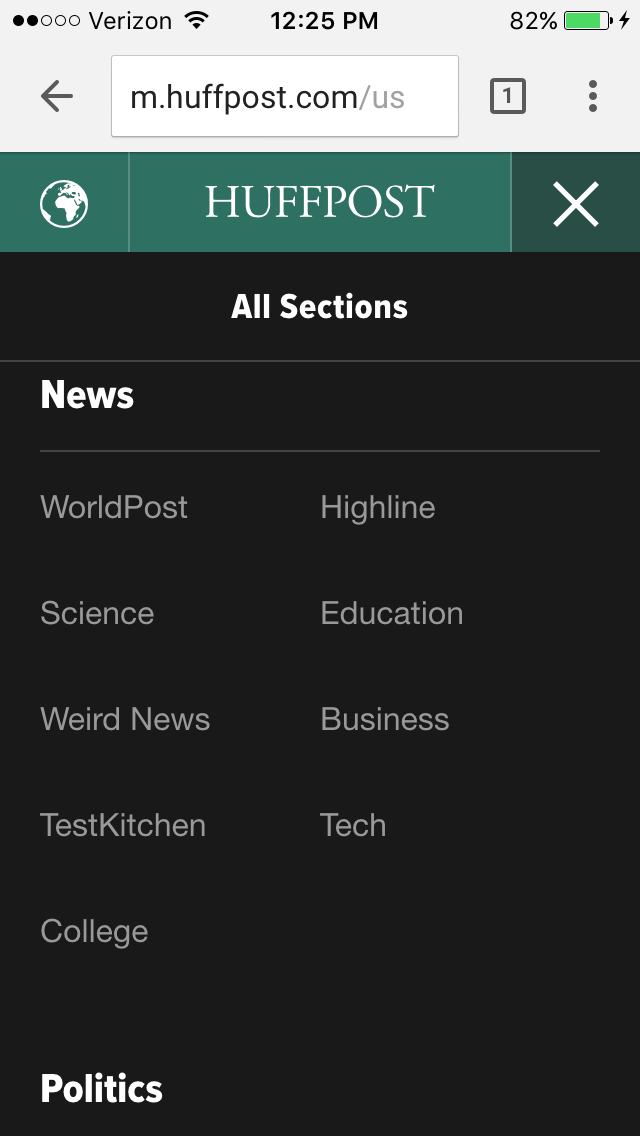Open the Politics section heading
Viewport: 640px width, 1136px height.
(x=101, y=1089)
